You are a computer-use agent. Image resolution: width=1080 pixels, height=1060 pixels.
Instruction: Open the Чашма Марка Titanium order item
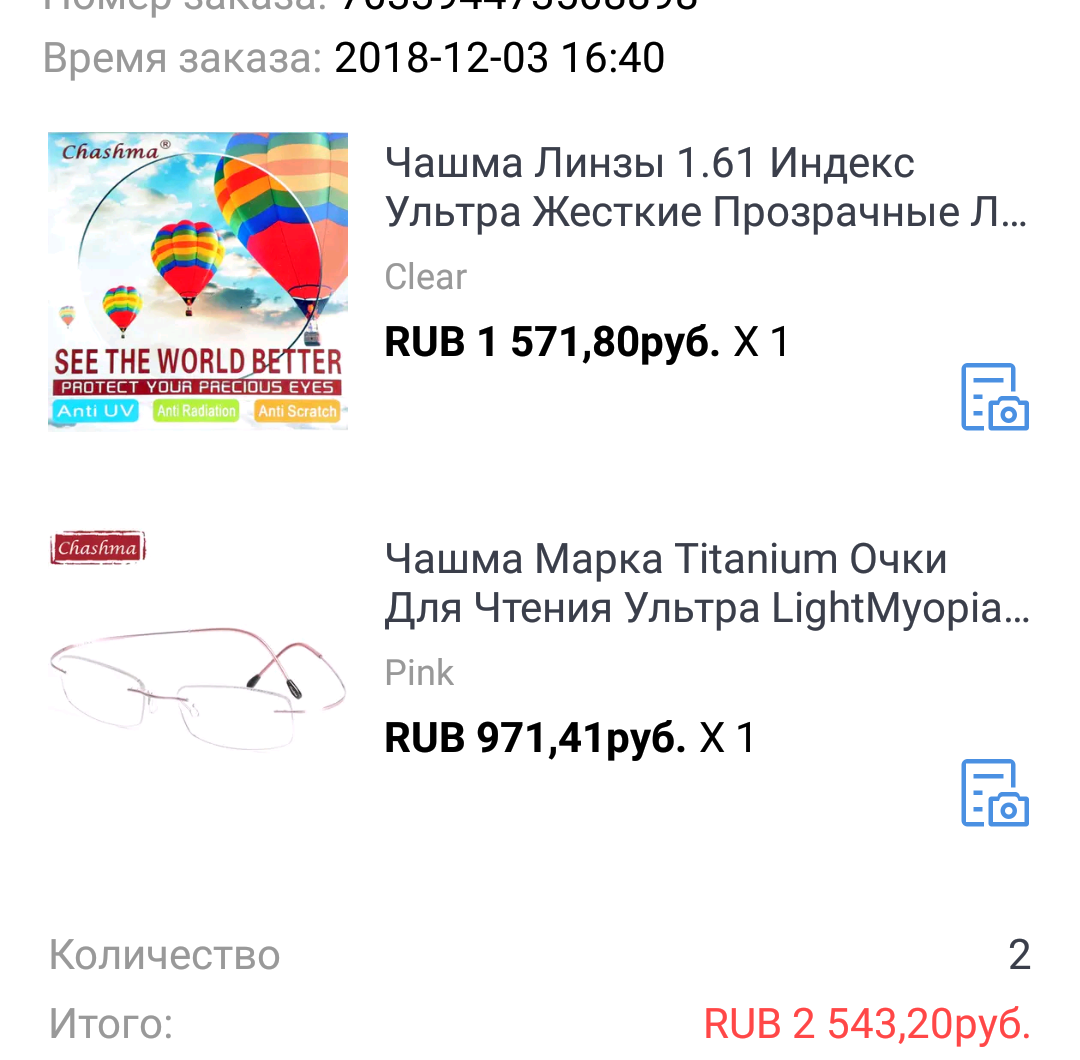[x=705, y=583]
